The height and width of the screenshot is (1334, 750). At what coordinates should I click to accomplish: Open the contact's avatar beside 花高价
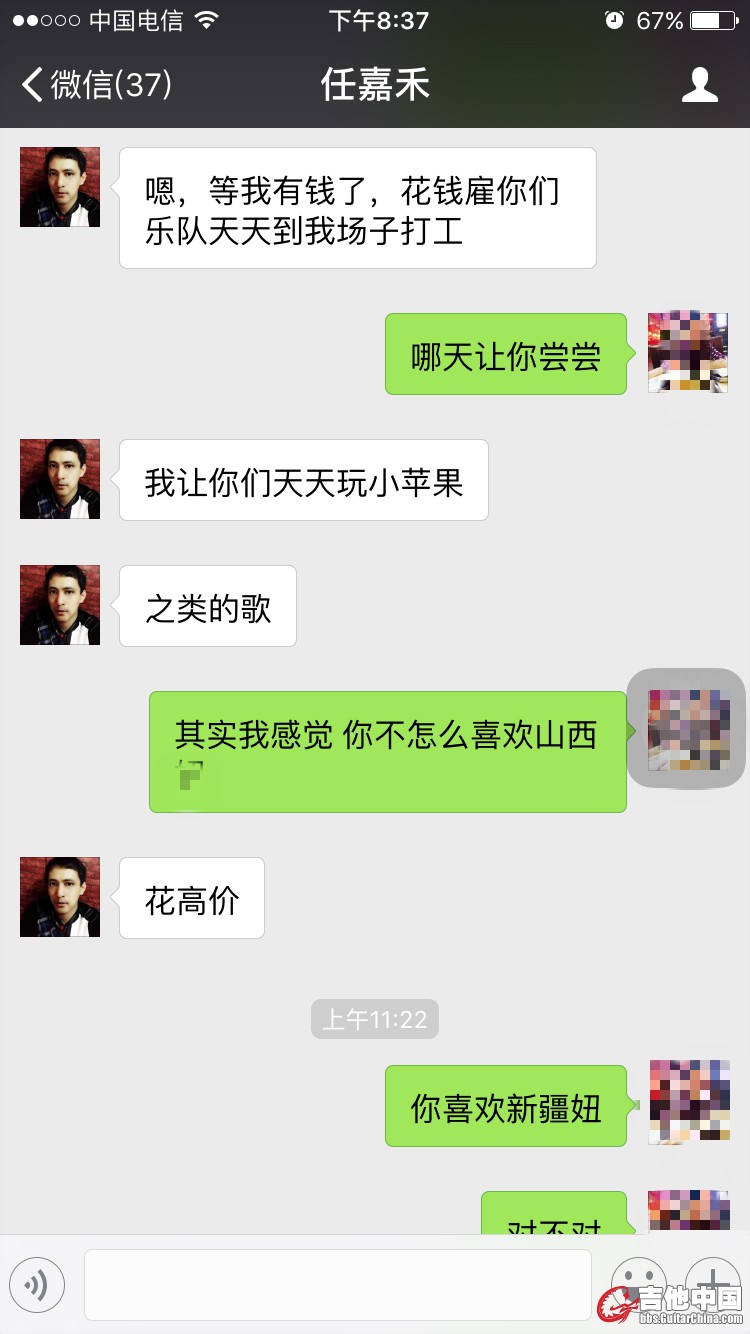click(x=60, y=897)
